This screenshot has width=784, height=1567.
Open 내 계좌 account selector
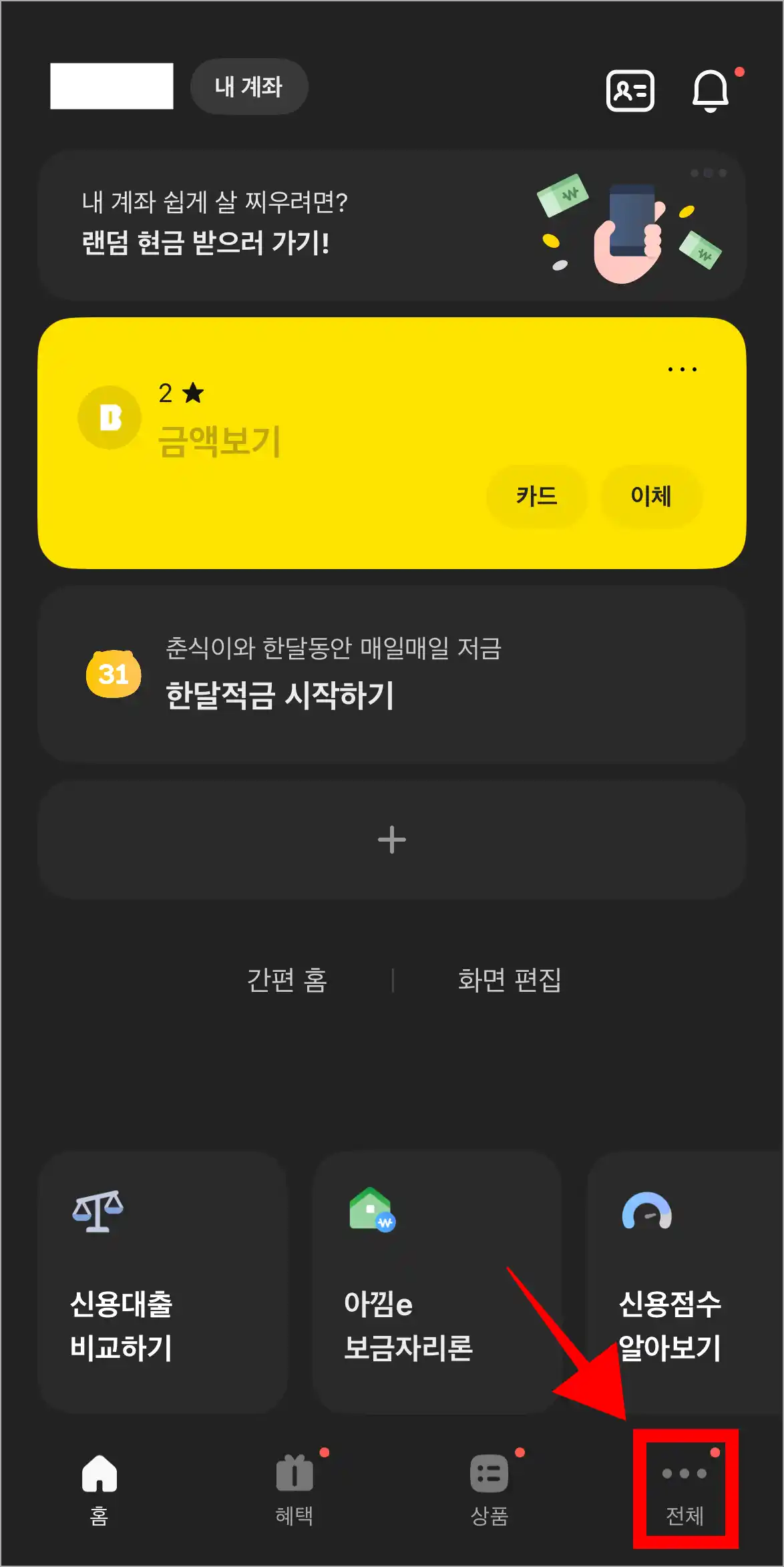248,86
